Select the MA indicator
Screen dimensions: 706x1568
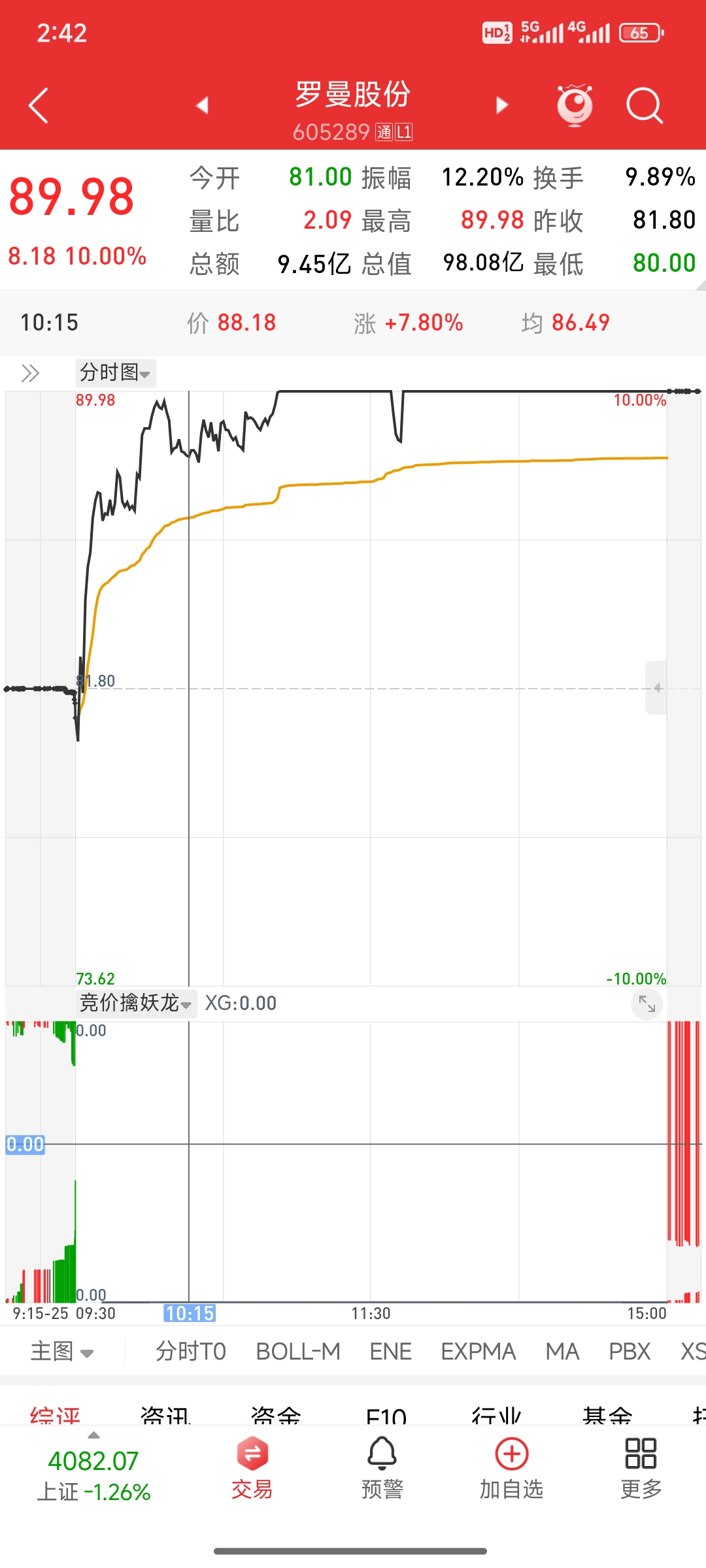(x=562, y=1351)
